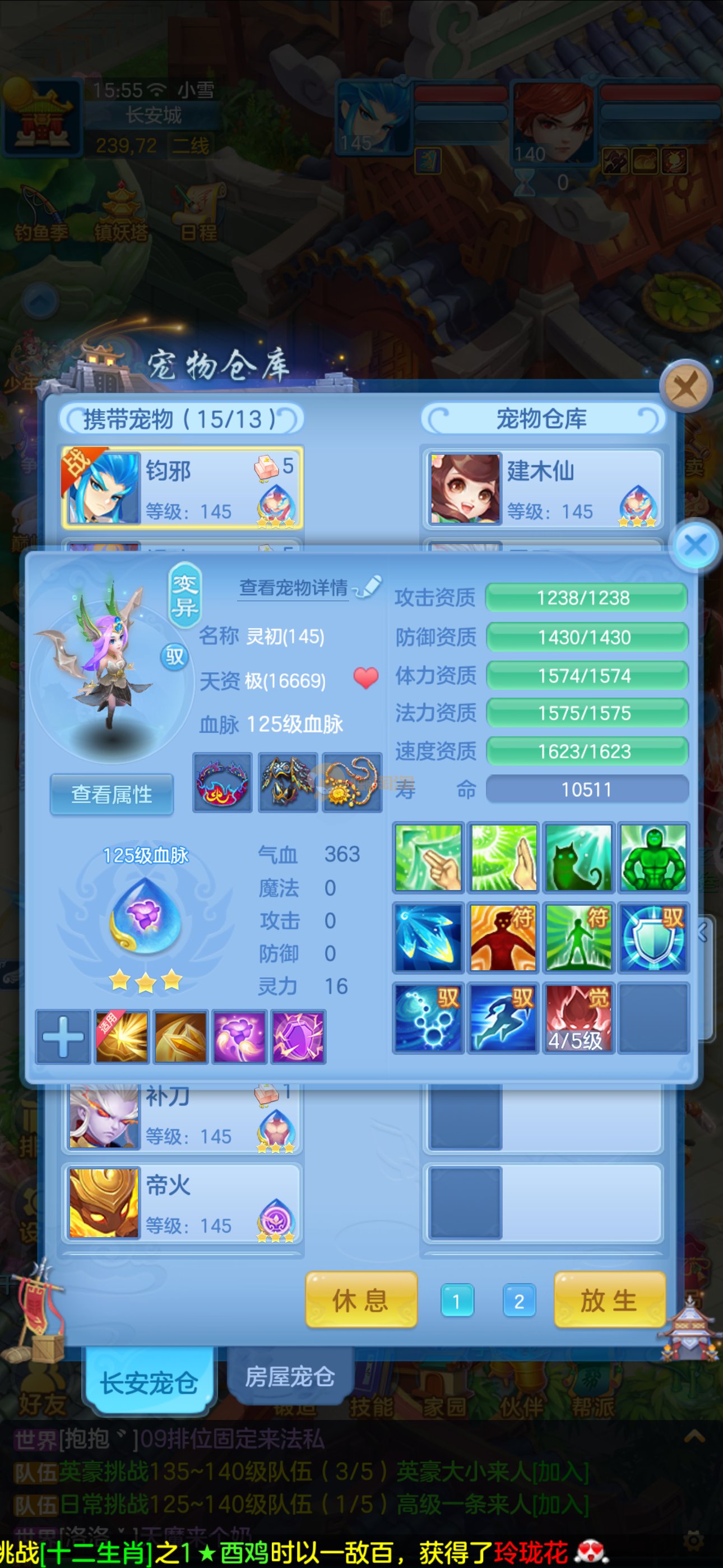The width and height of the screenshot is (723, 1568).
Task: Select the pet 建木仙 in warehouse
Action: point(541,488)
